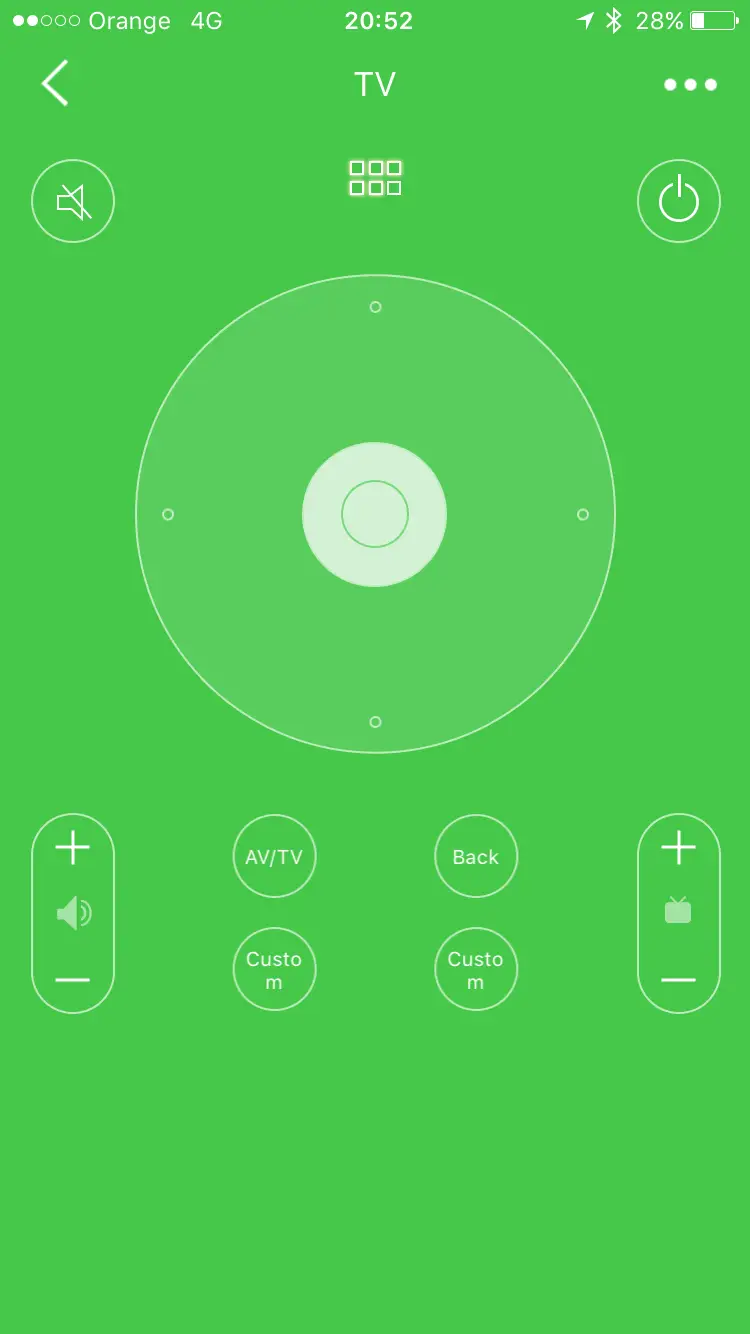Go to the previous channel with minus
The width and height of the screenshot is (750, 1334).
[x=678, y=980]
